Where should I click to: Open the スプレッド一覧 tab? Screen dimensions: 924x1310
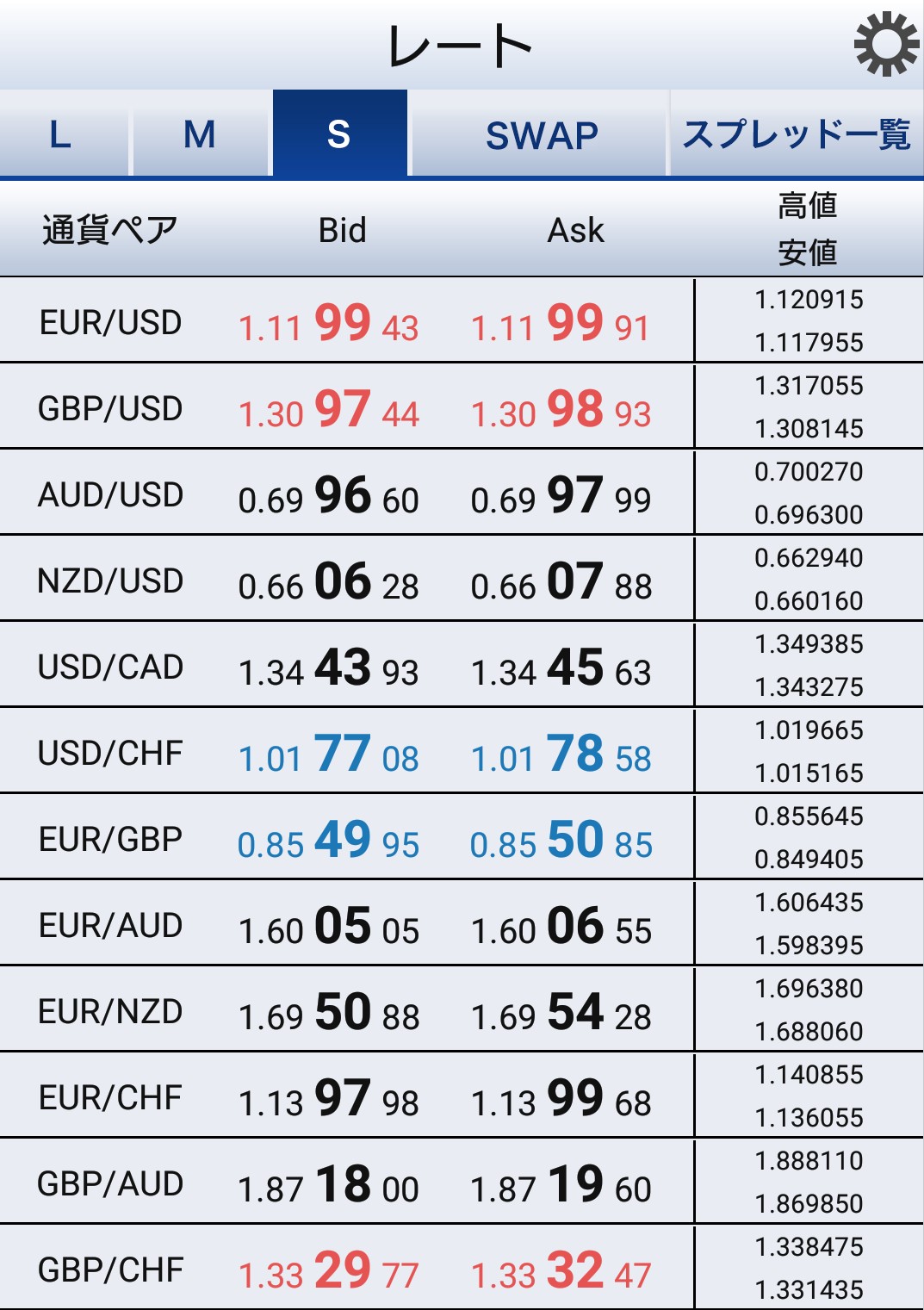[796, 135]
